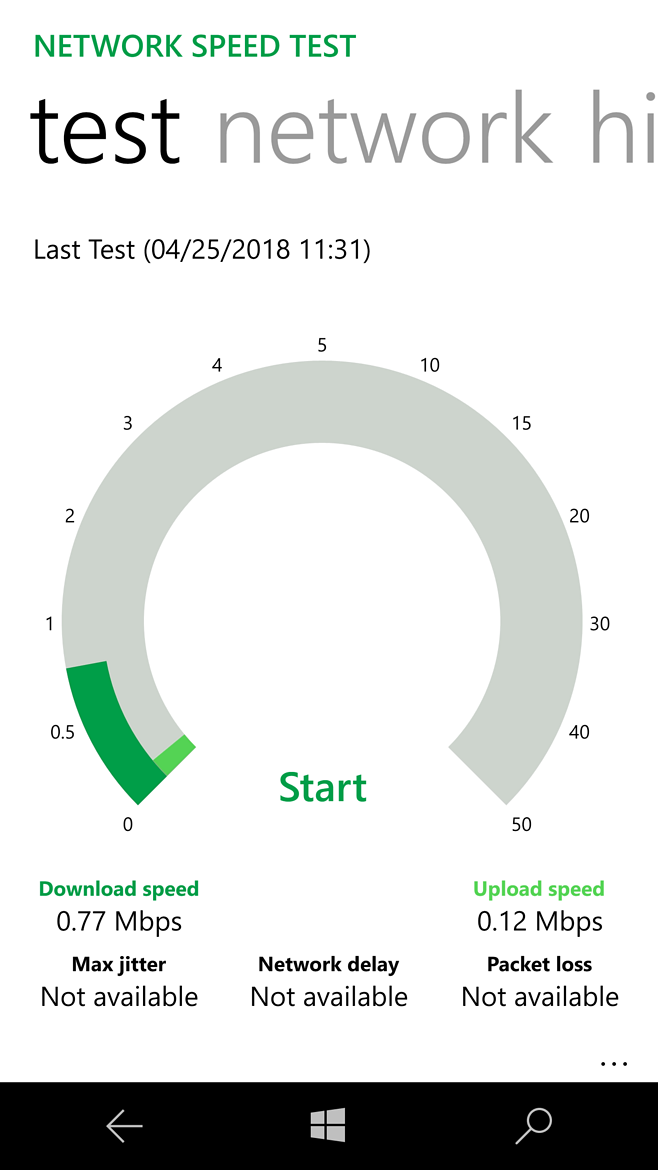Tap the Windows home button
Screen dimensions: 658x1170
(x=328, y=1125)
